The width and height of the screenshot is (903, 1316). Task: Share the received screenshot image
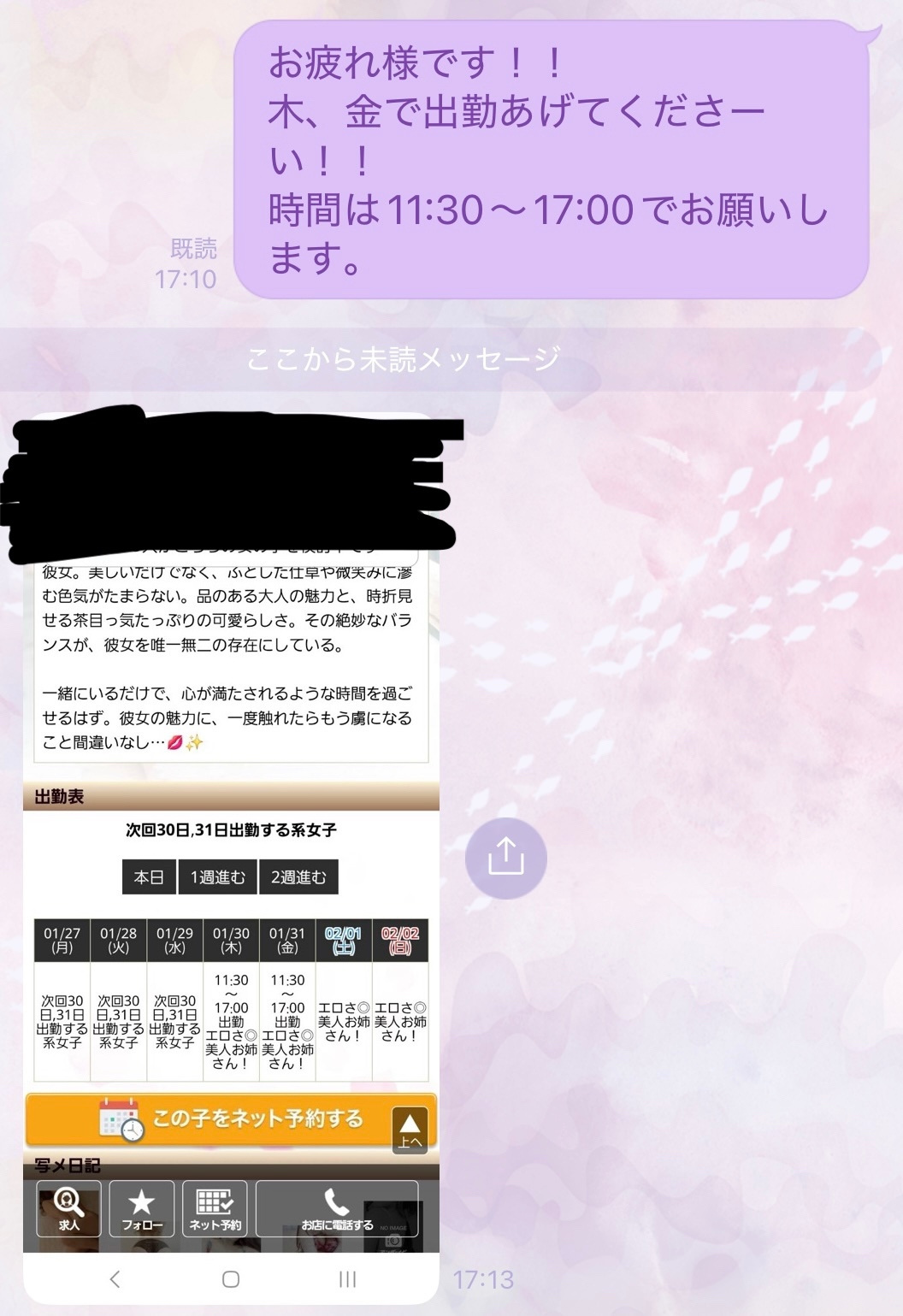pos(505,859)
